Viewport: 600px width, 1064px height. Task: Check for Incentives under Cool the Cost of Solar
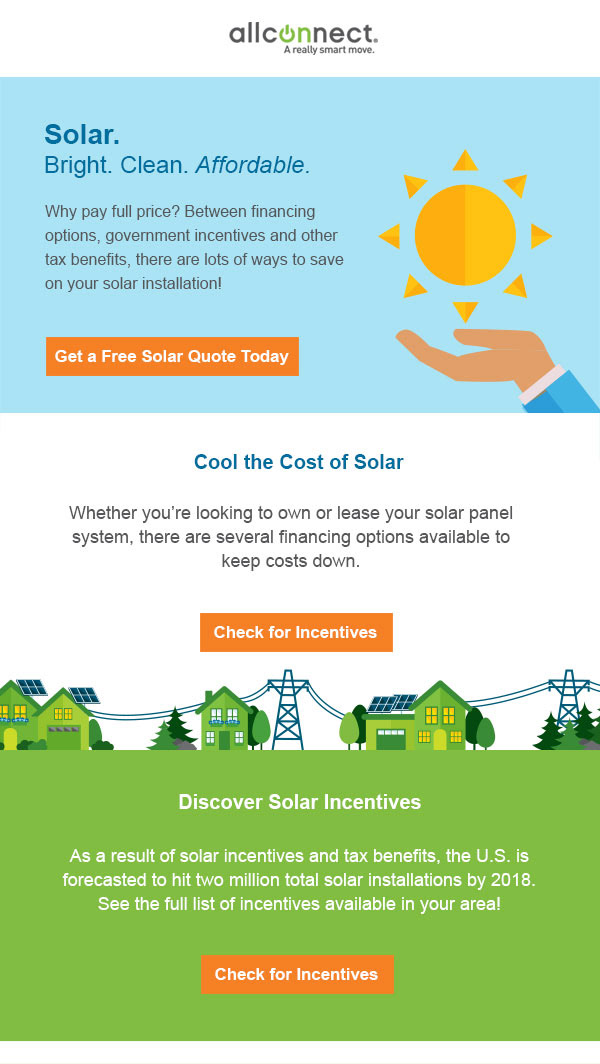296,632
